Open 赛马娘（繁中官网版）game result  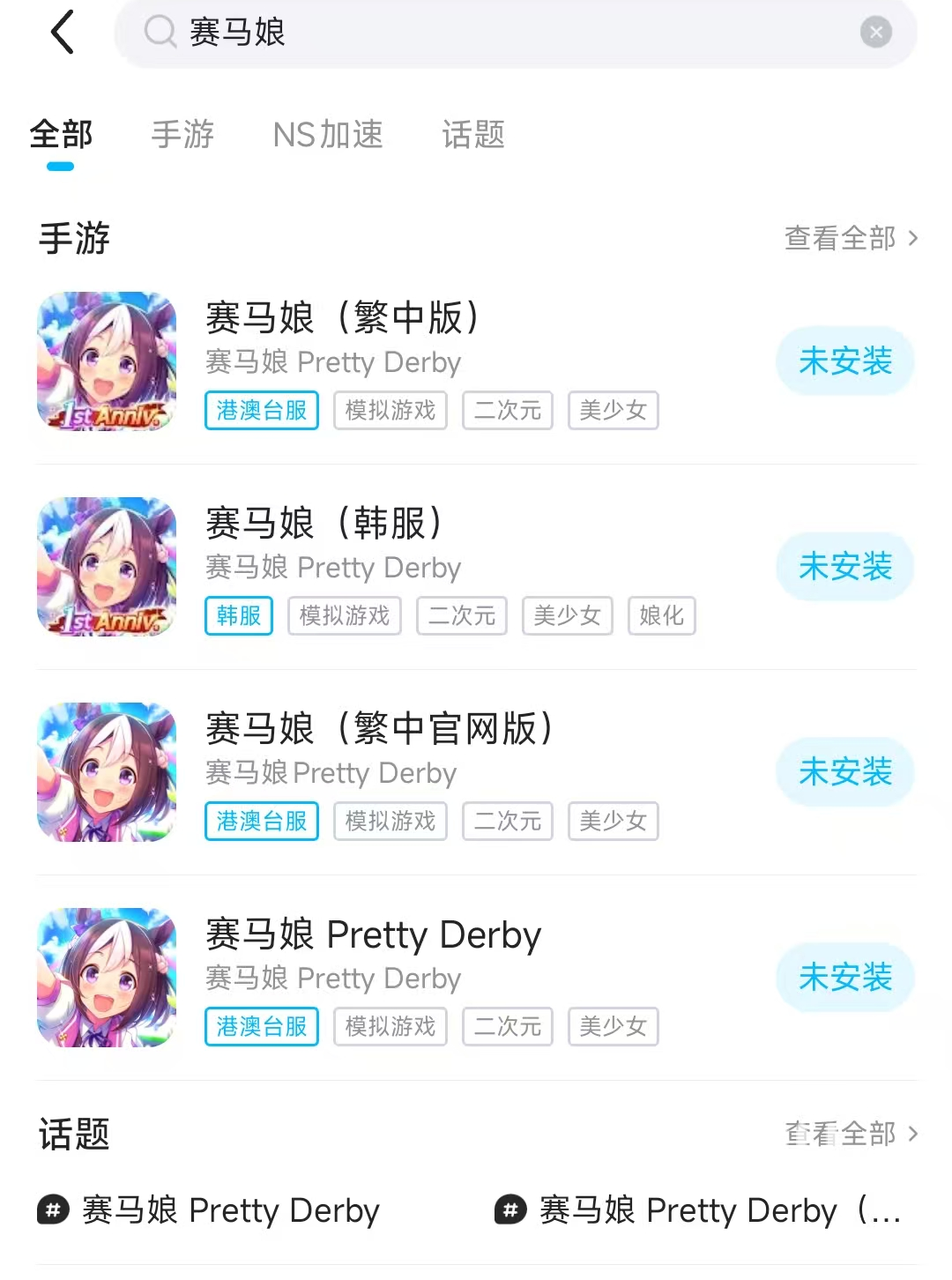point(381,729)
